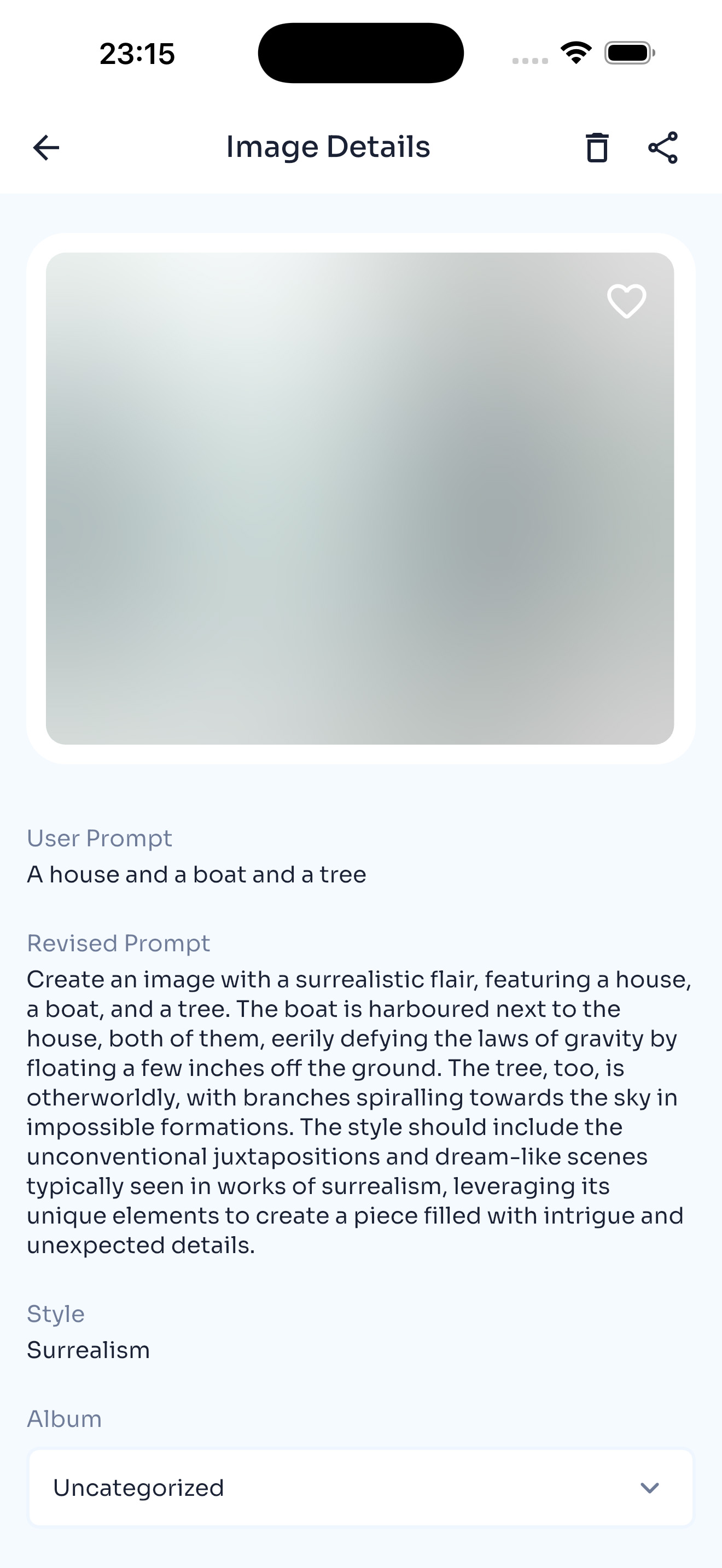Open the Wi-Fi status indicator
The height and width of the screenshot is (1568, 722).
576,53
